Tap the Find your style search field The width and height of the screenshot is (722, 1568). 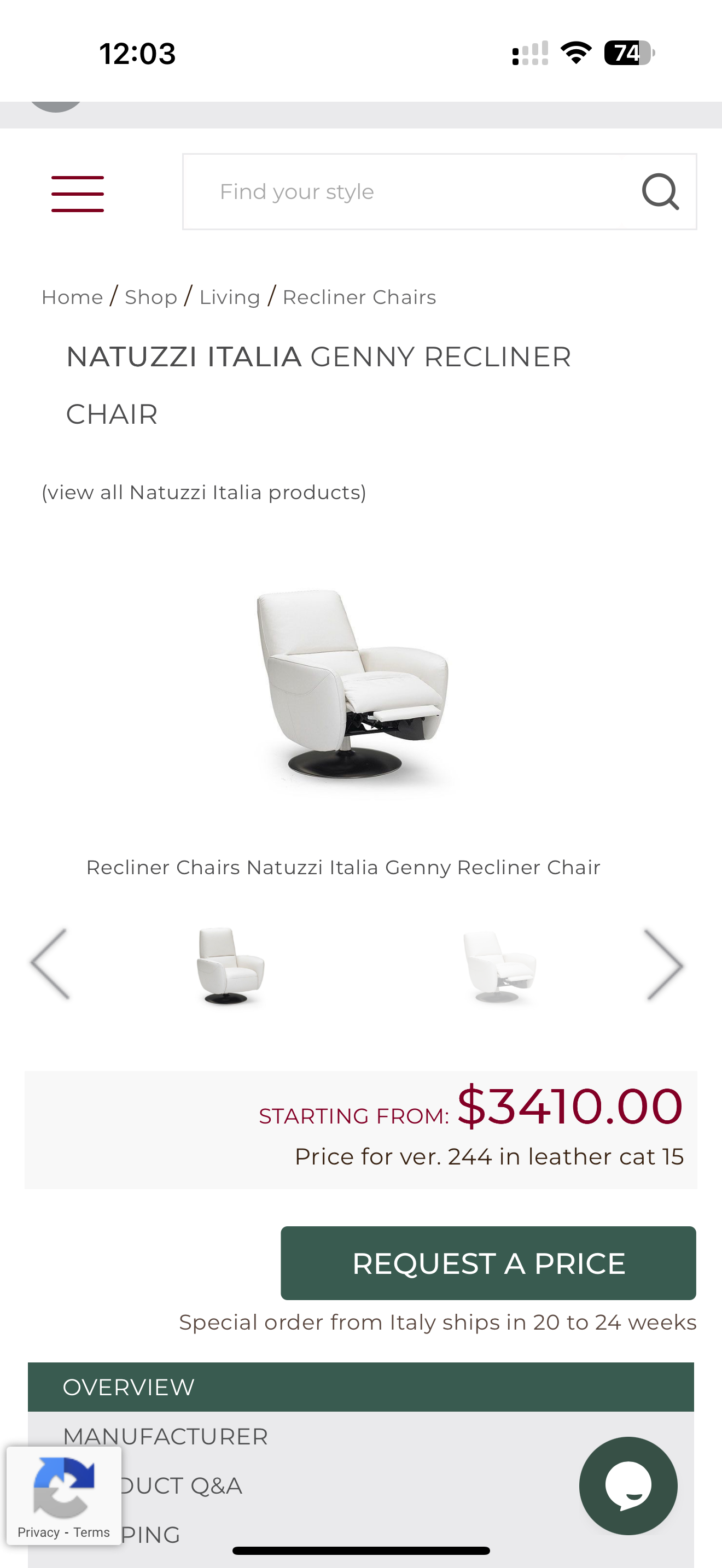[x=402, y=192]
